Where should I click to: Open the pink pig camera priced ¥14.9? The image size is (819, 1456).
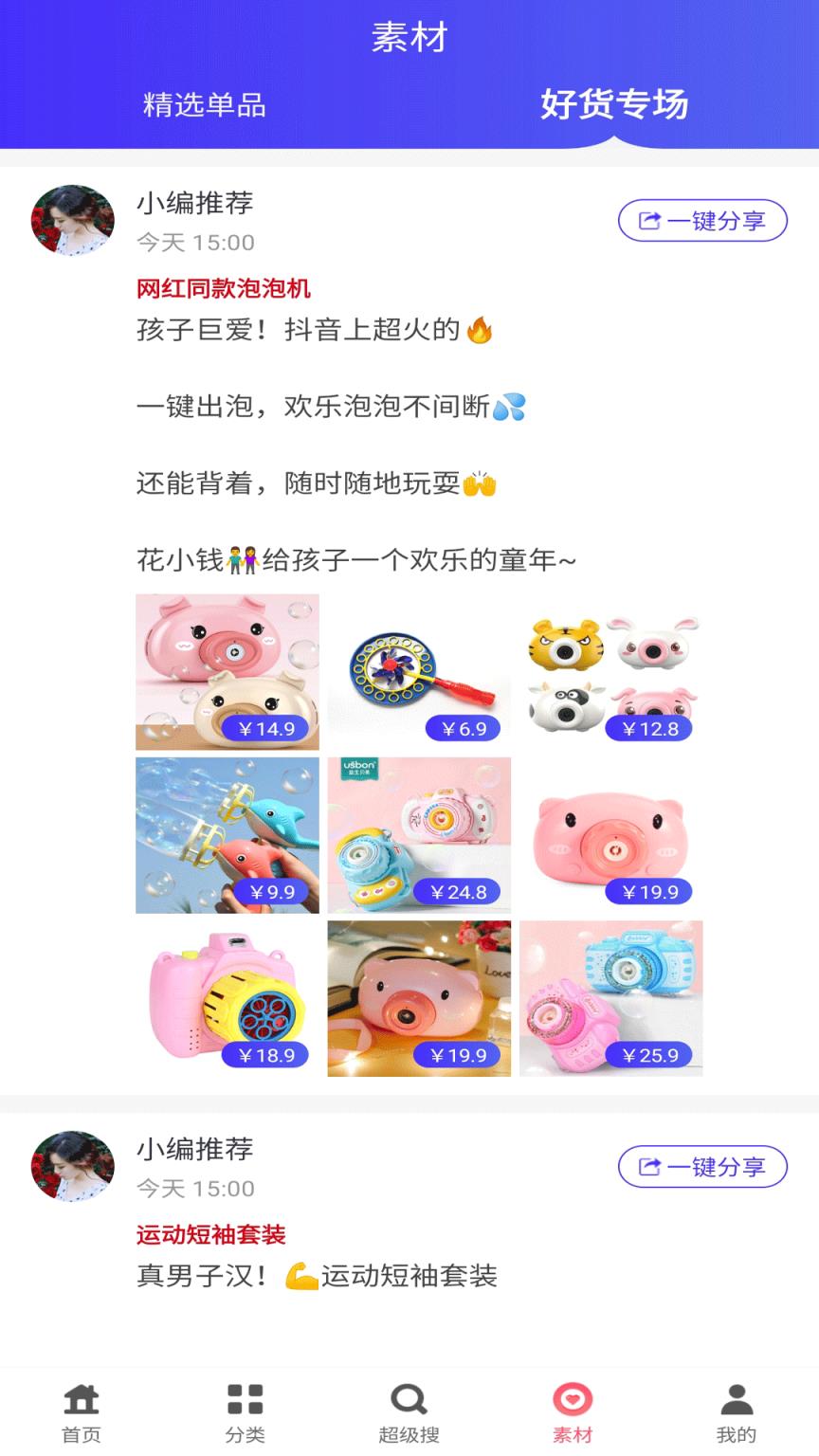click(x=227, y=671)
